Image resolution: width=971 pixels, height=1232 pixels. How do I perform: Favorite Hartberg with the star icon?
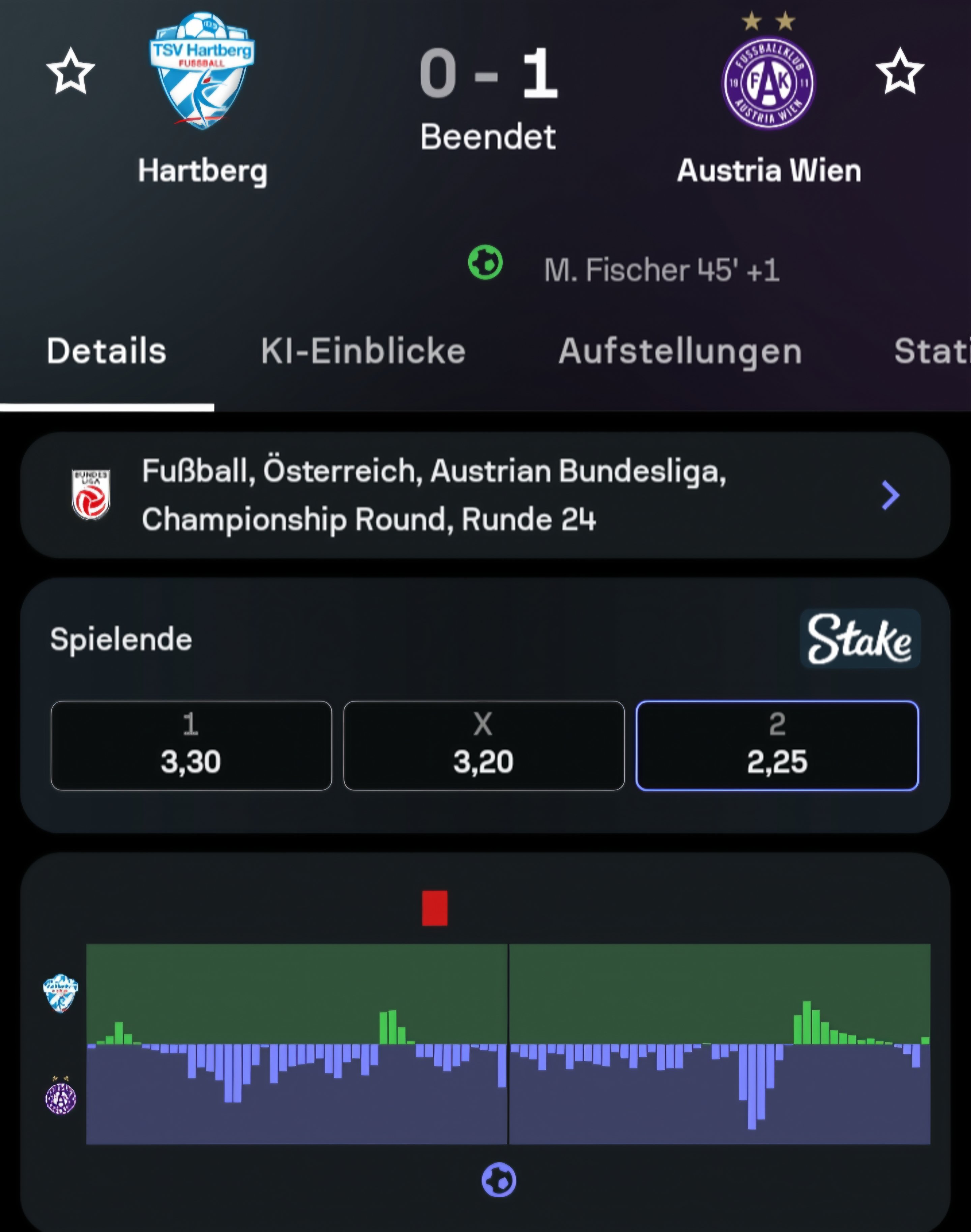click(70, 71)
